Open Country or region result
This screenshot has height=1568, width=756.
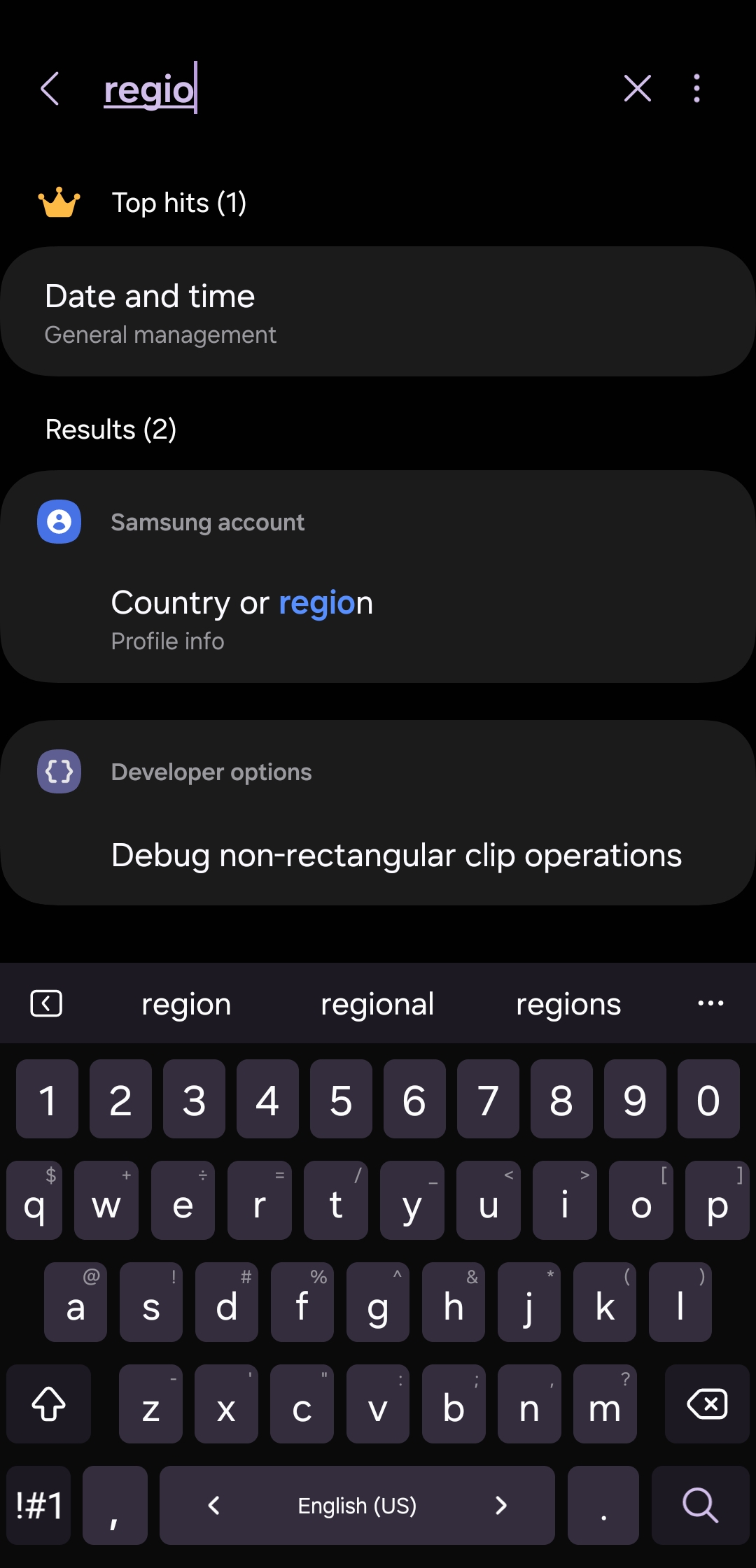(378, 616)
